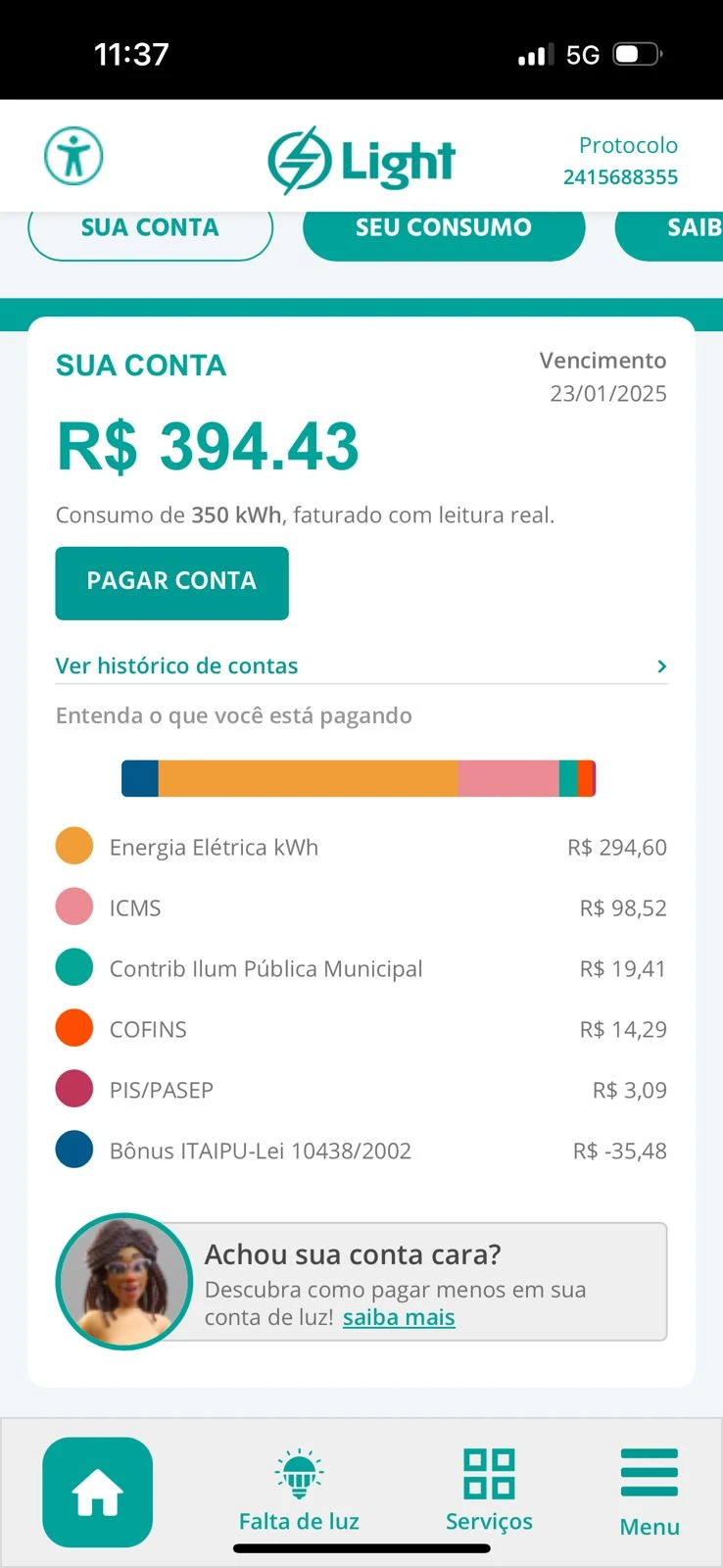Open the Menu

click(x=649, y=1492)
